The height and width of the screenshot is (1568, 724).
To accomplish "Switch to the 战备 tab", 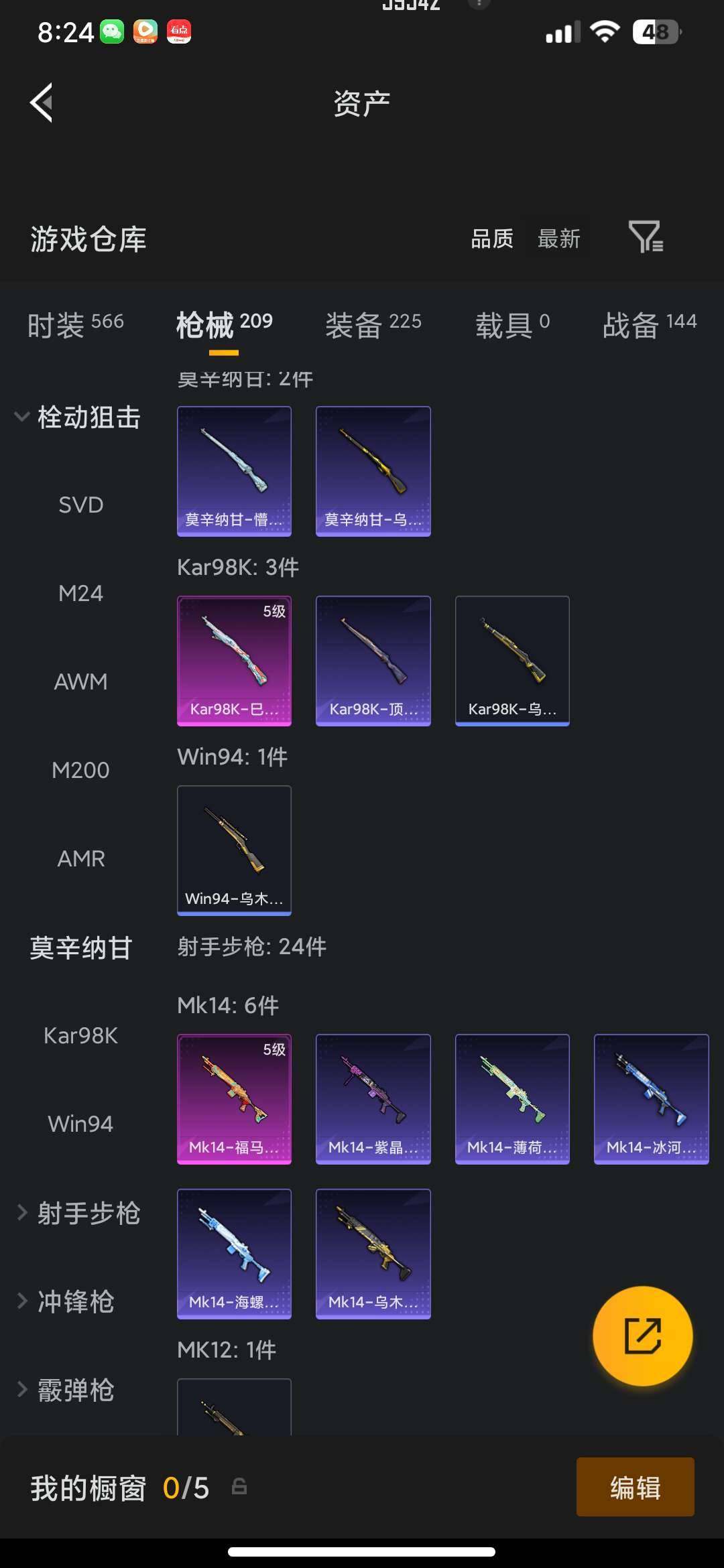I will click(x=649, y=324).
